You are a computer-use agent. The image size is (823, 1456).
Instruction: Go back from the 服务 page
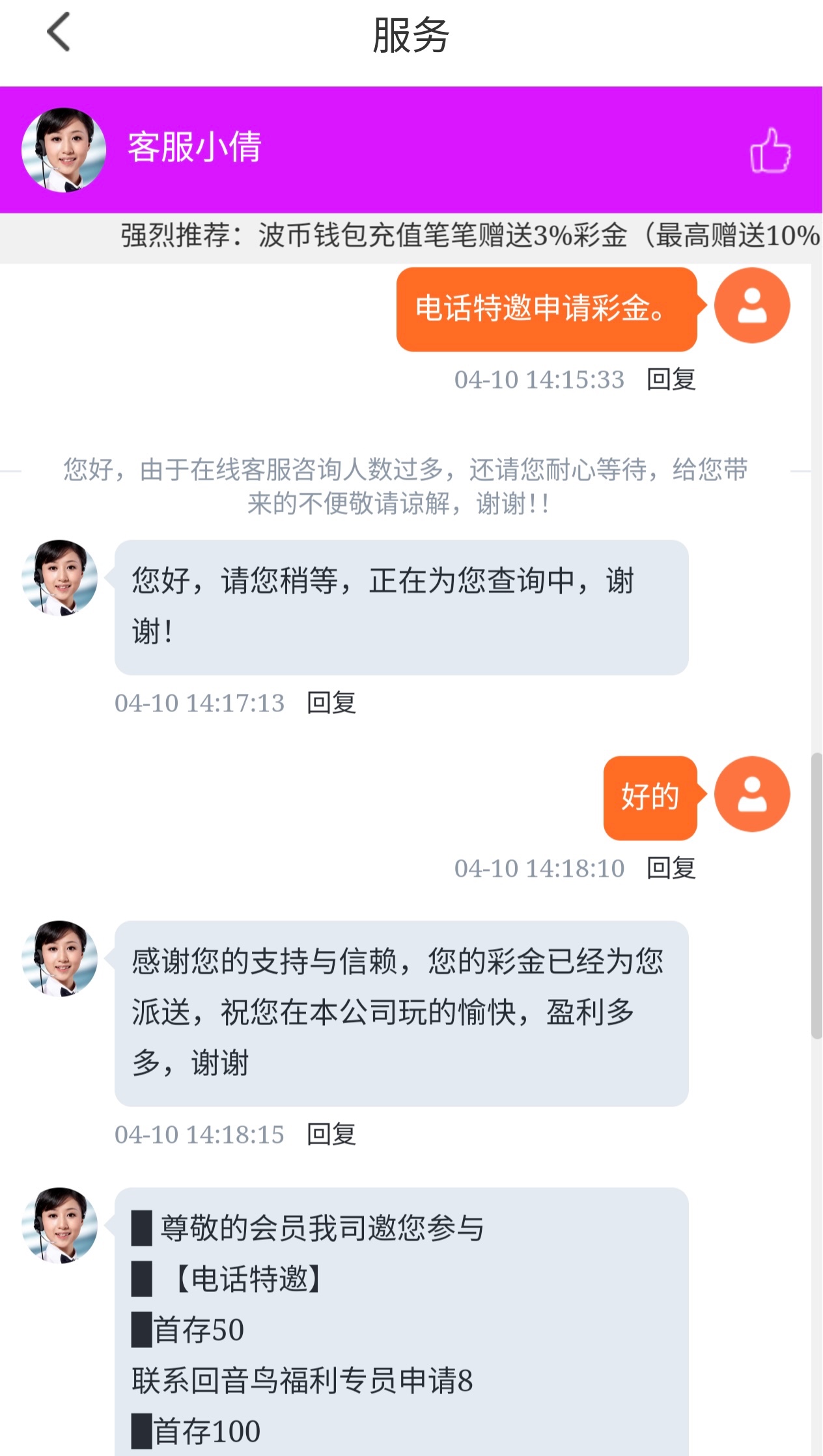coord(59,33)
